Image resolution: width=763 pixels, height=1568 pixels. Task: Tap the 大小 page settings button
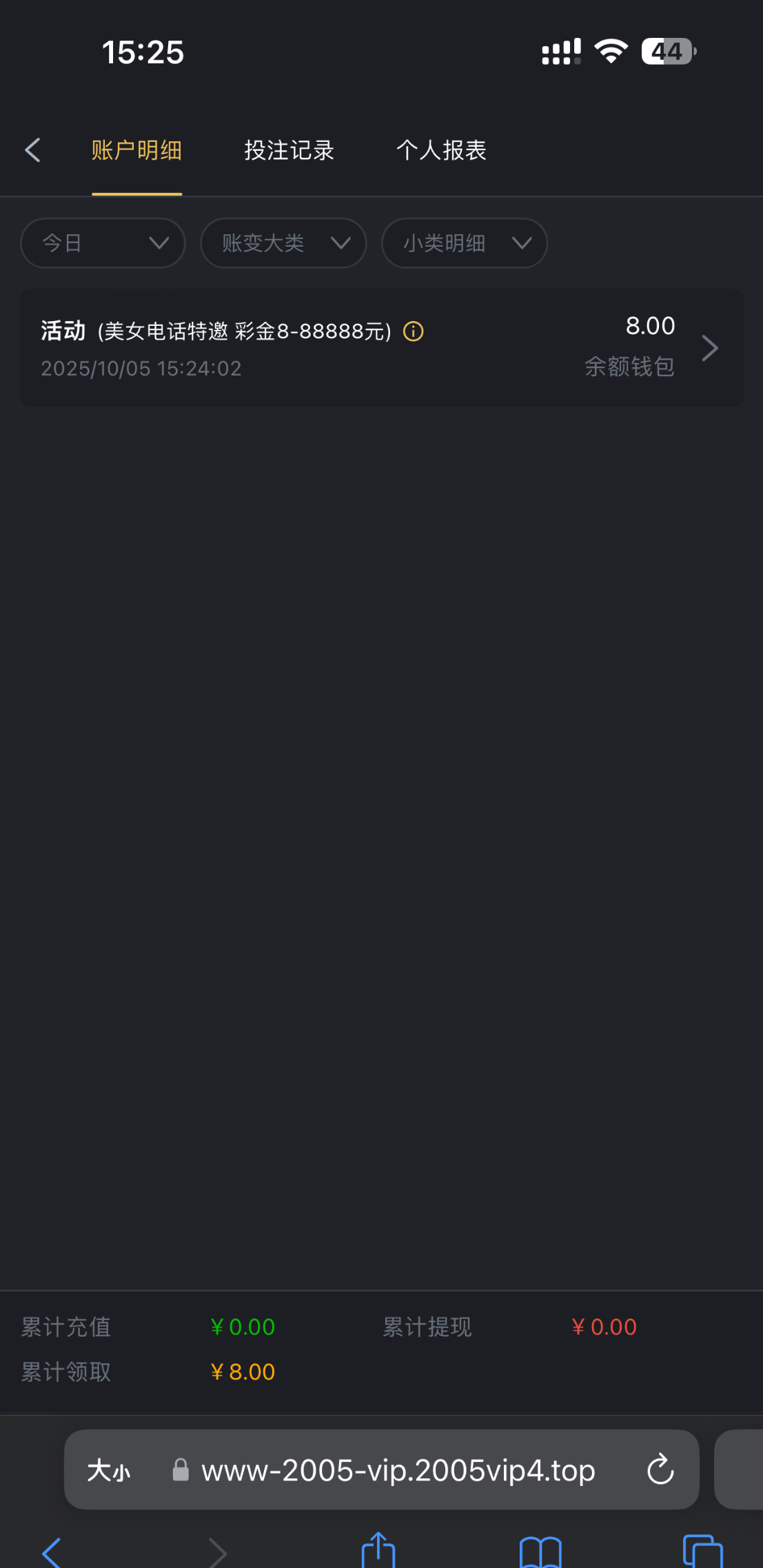(109, 1471)
